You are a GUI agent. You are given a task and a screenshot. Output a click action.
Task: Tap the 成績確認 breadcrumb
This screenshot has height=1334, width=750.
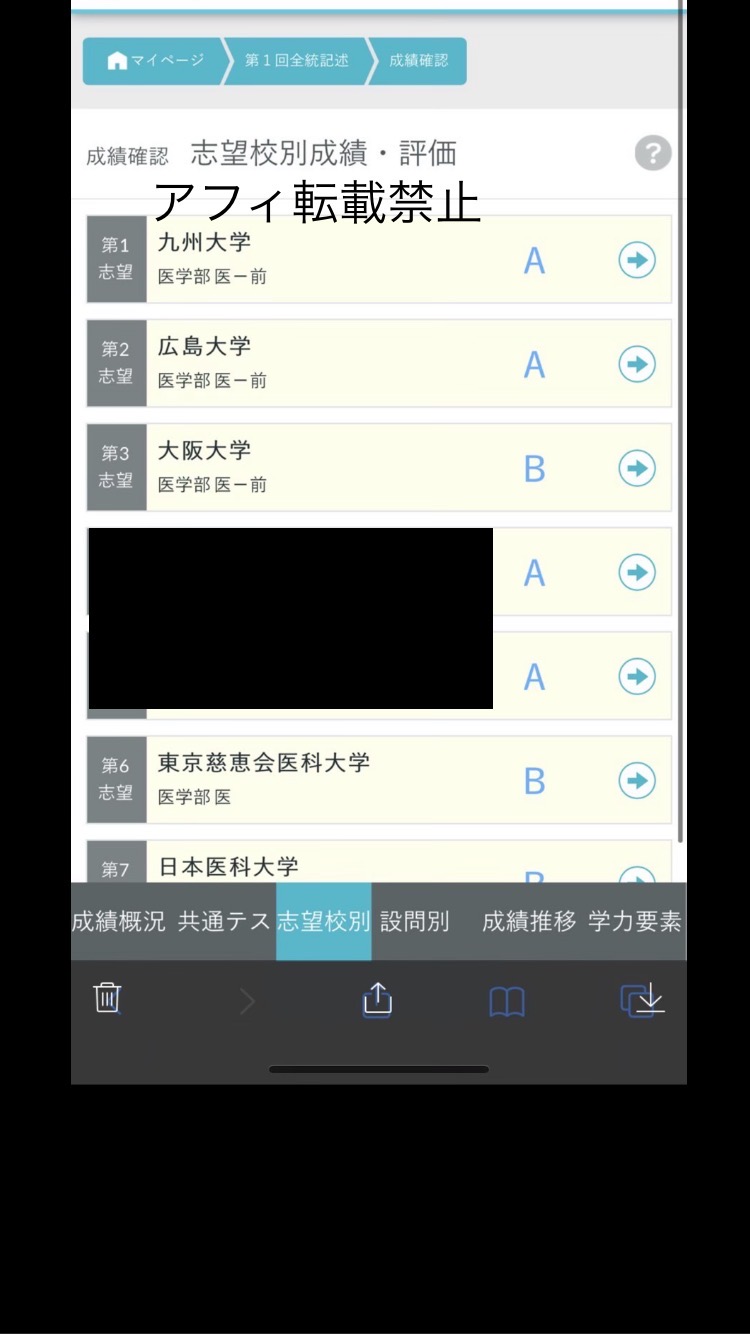pos(417,61)
